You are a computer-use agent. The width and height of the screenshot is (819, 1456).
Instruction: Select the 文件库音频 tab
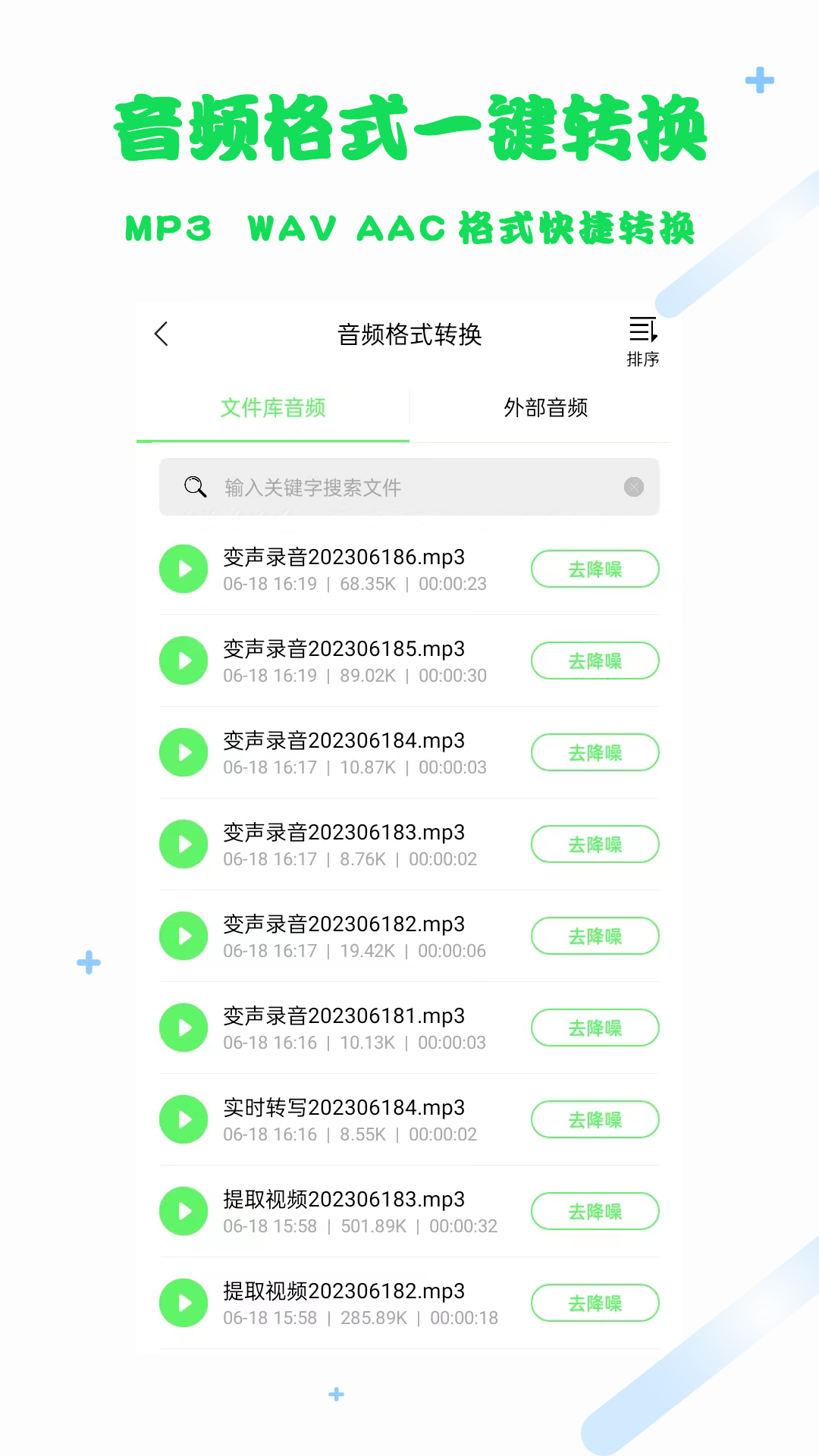(x=271, y=407)
